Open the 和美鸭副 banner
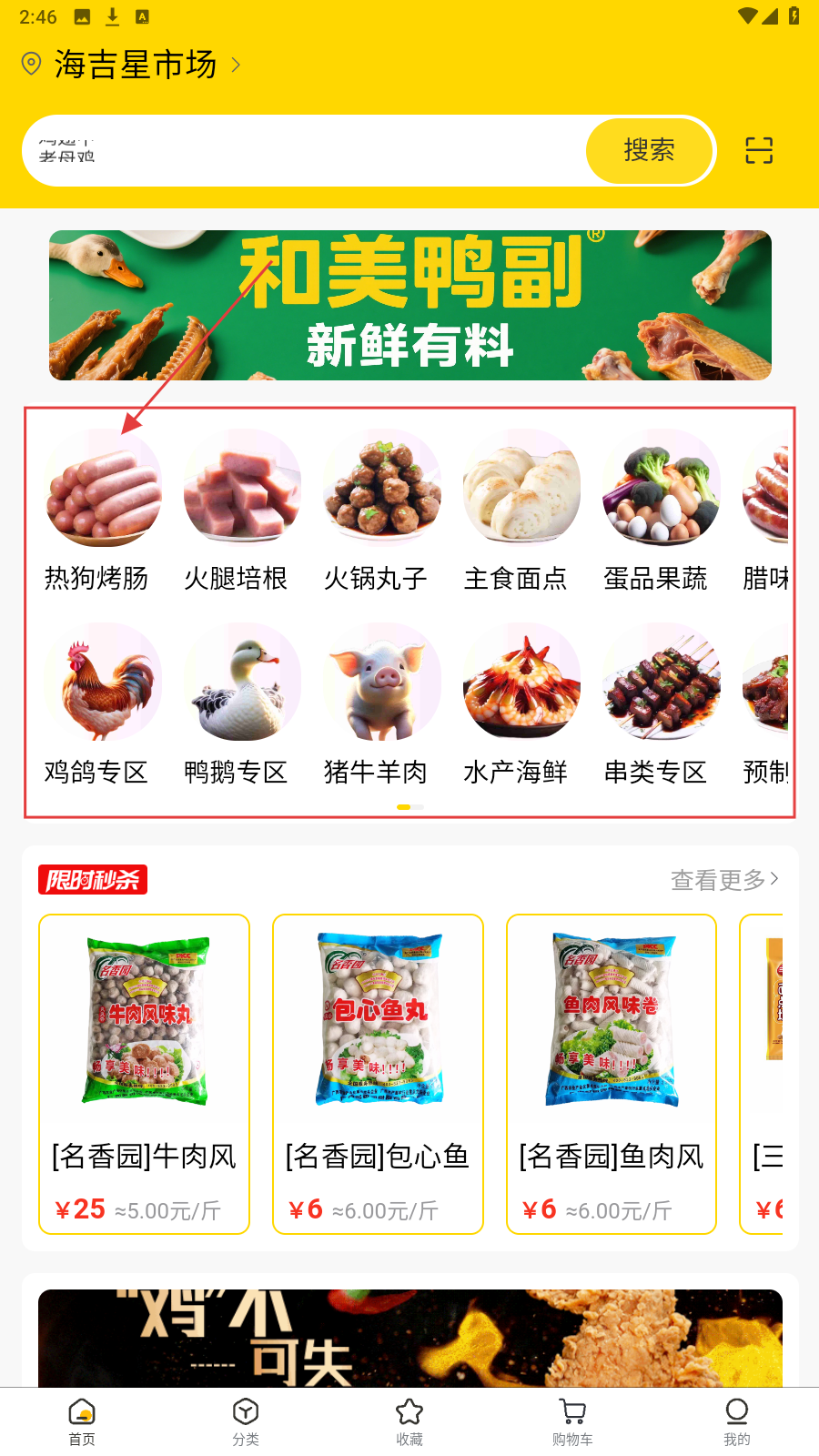The image size is (819, 1456). click(x=409, y=305)
